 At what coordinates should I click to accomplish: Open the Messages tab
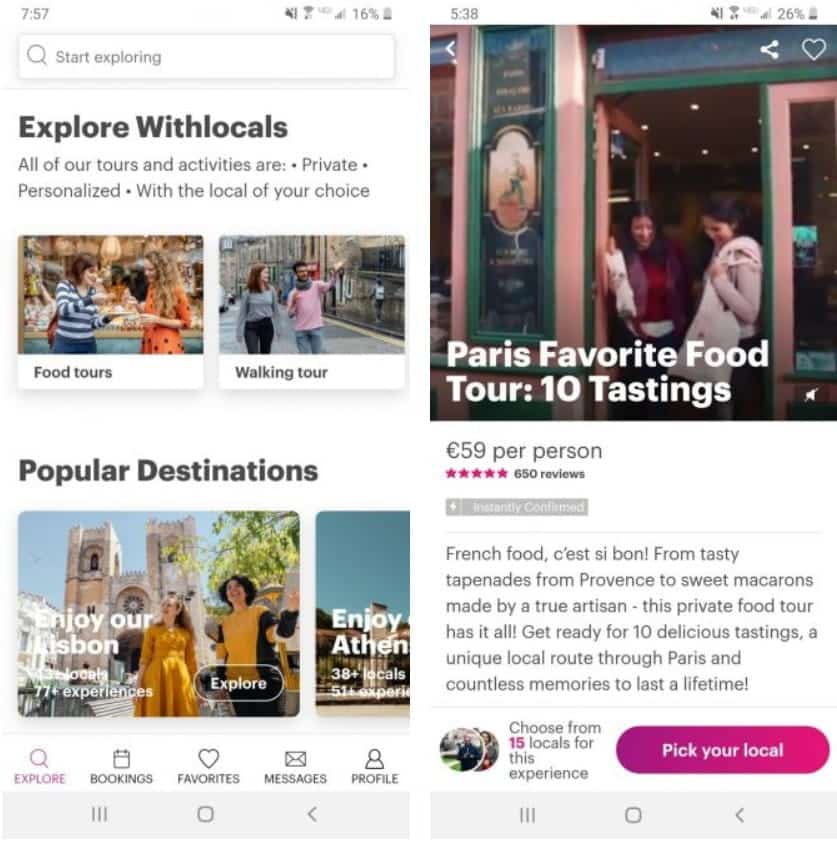coord(295,767)
